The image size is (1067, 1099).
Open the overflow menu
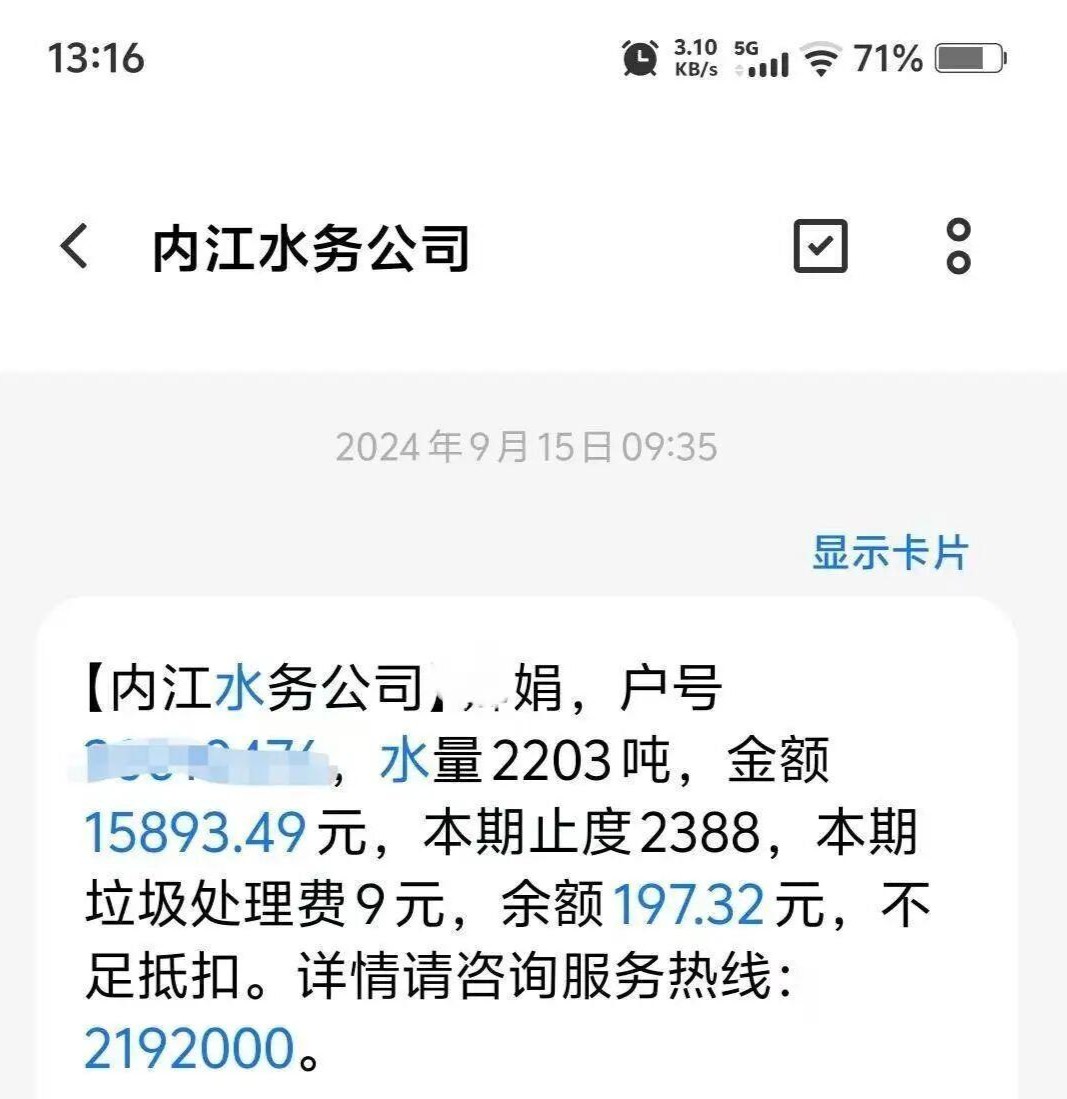[958, 246]
